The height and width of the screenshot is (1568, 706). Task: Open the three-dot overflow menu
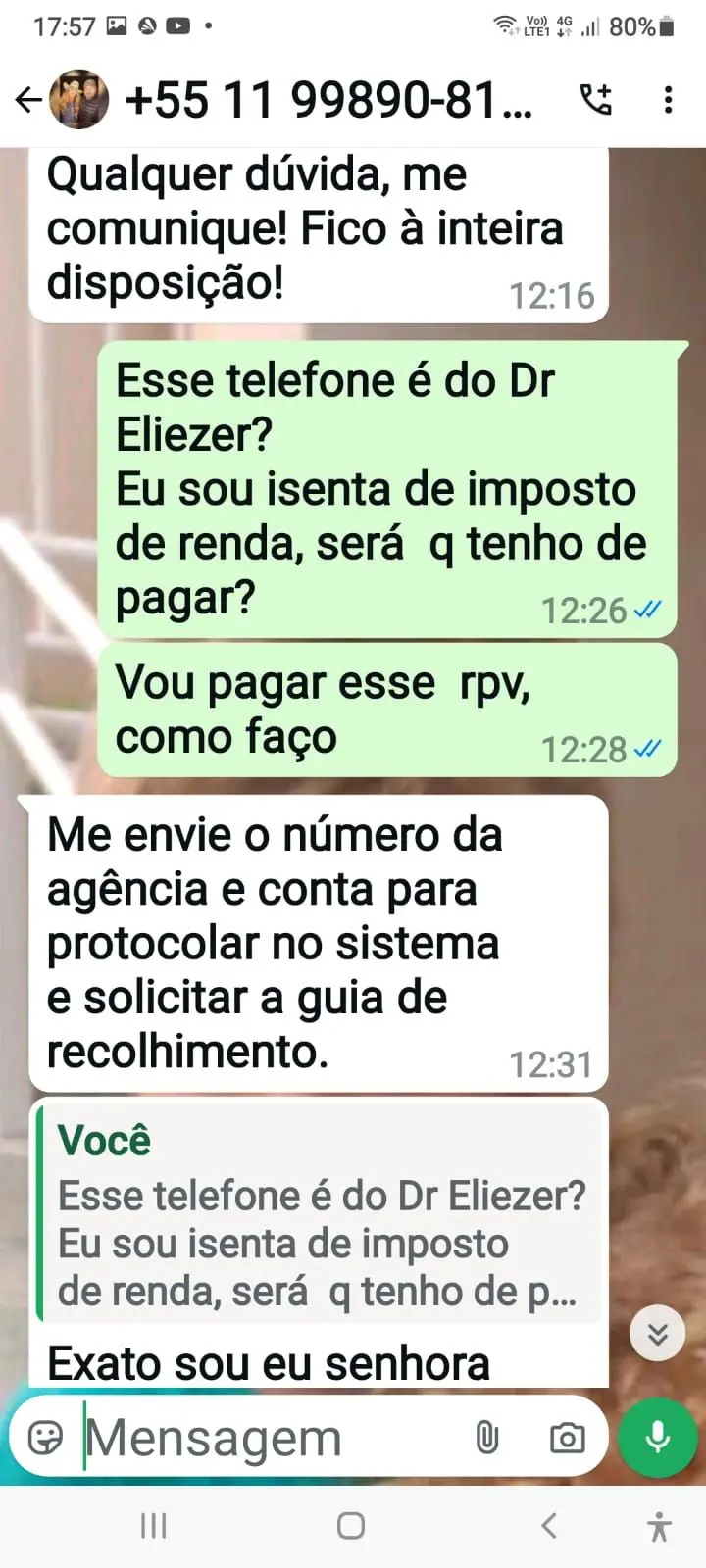click(668, 99)
